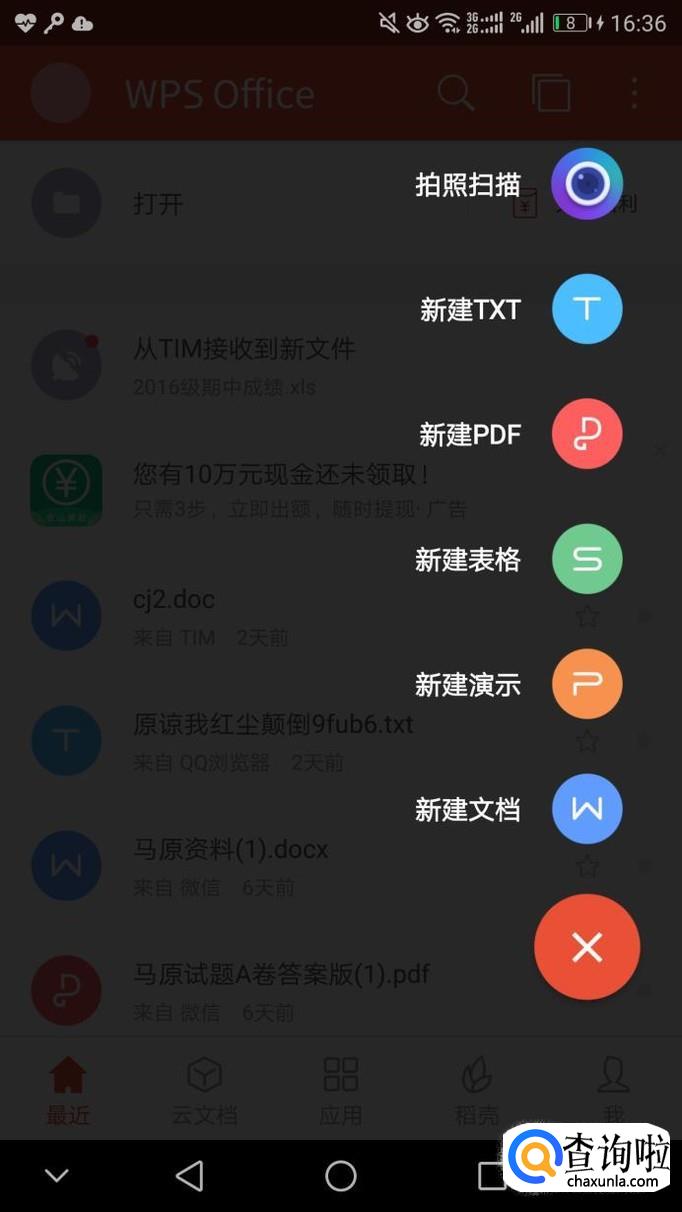This screenshot has height=1212, width=682.
Task: Close the create menu with the red X
Action: tap(587, 947)
